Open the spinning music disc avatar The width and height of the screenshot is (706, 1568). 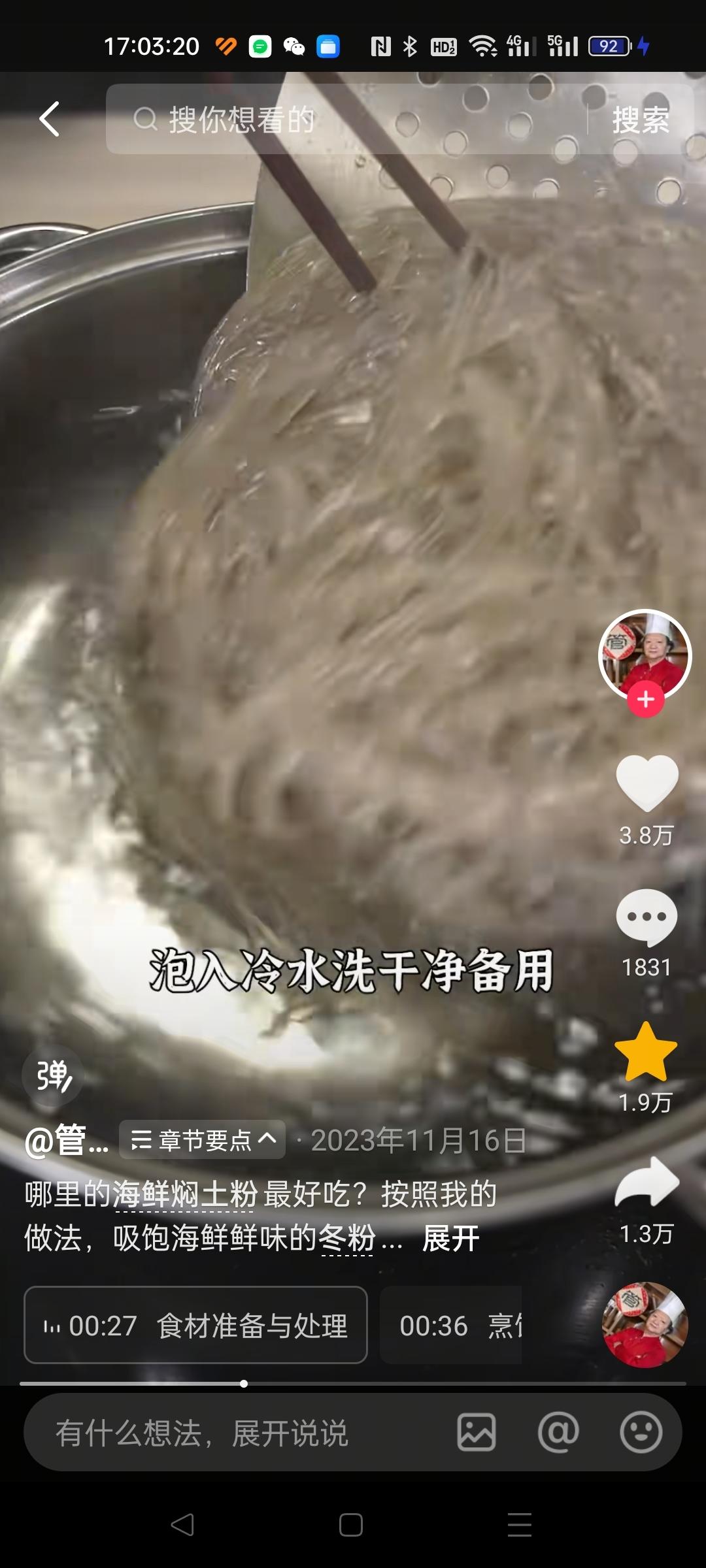pyautogui.click(x=645, y=1324)
